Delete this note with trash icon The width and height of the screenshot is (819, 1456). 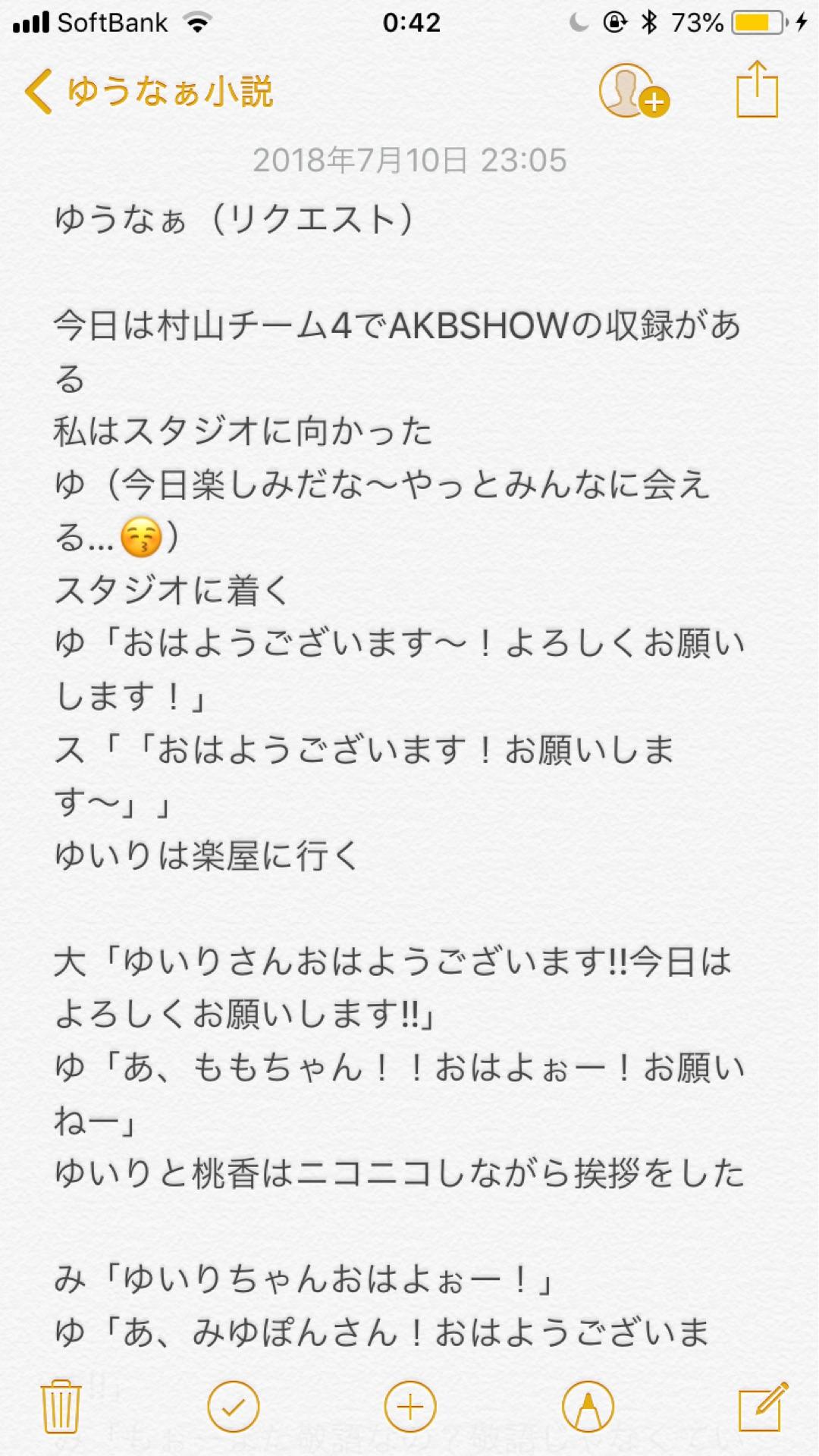[61, 1407]
